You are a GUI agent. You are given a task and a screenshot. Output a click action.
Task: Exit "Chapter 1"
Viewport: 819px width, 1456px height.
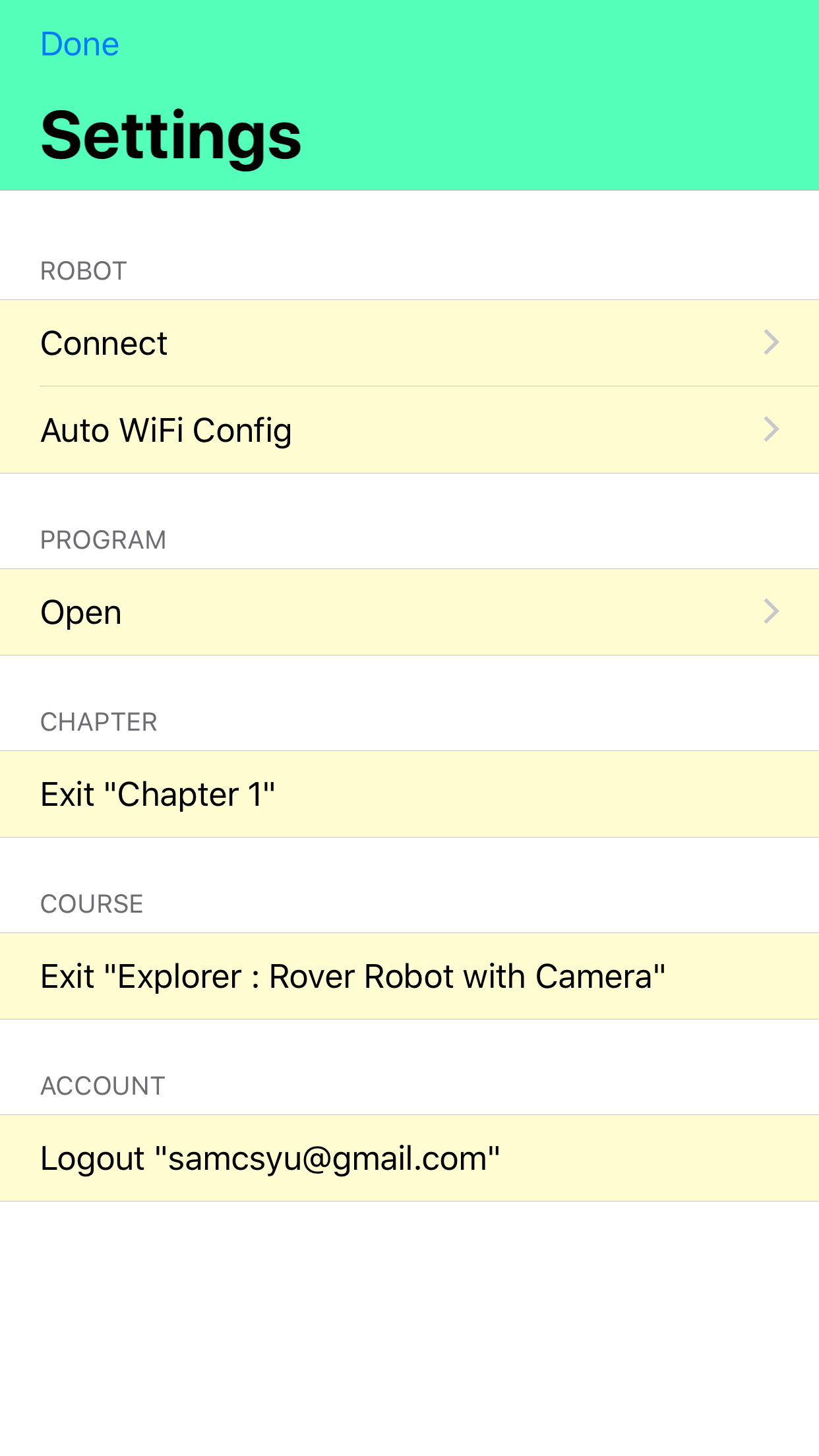click(409, 794)
